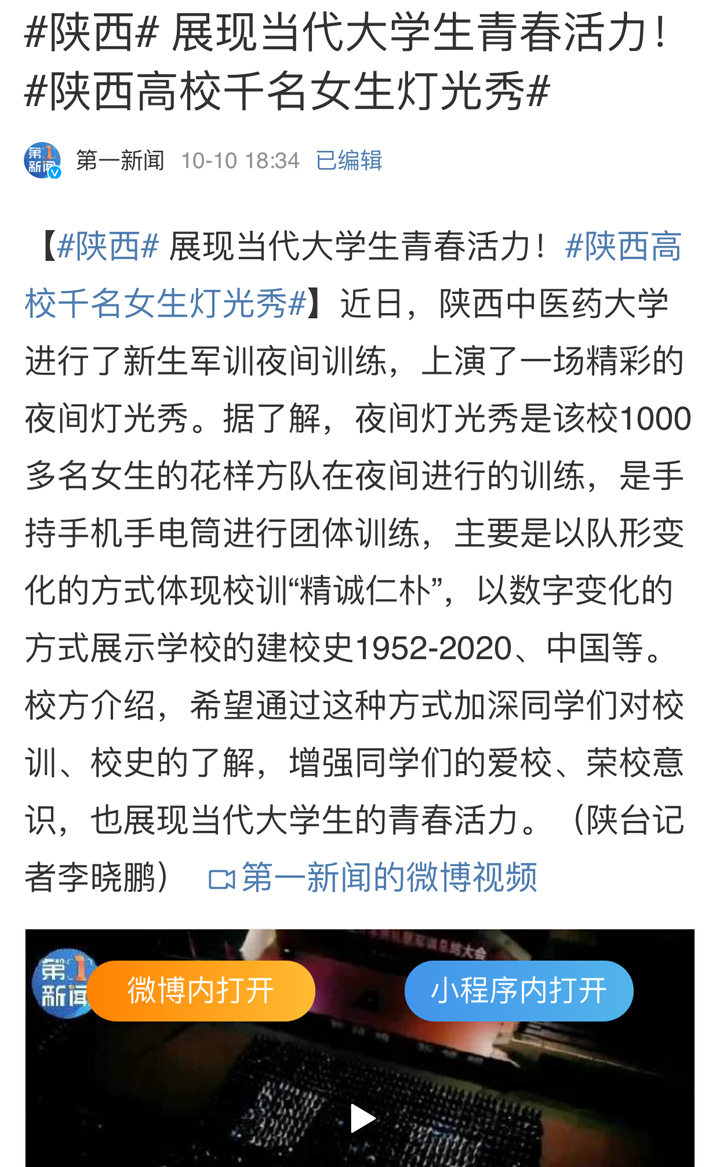Open #陕西高校千名女生灯光秀# hashtag in the post body
720x1167 pixels.
tap(165, 303)
